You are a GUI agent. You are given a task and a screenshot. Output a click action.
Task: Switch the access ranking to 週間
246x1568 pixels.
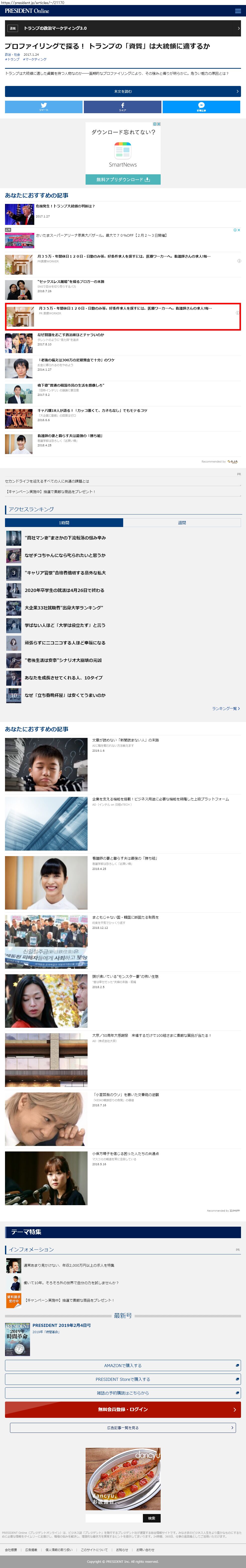coord(182,522)
